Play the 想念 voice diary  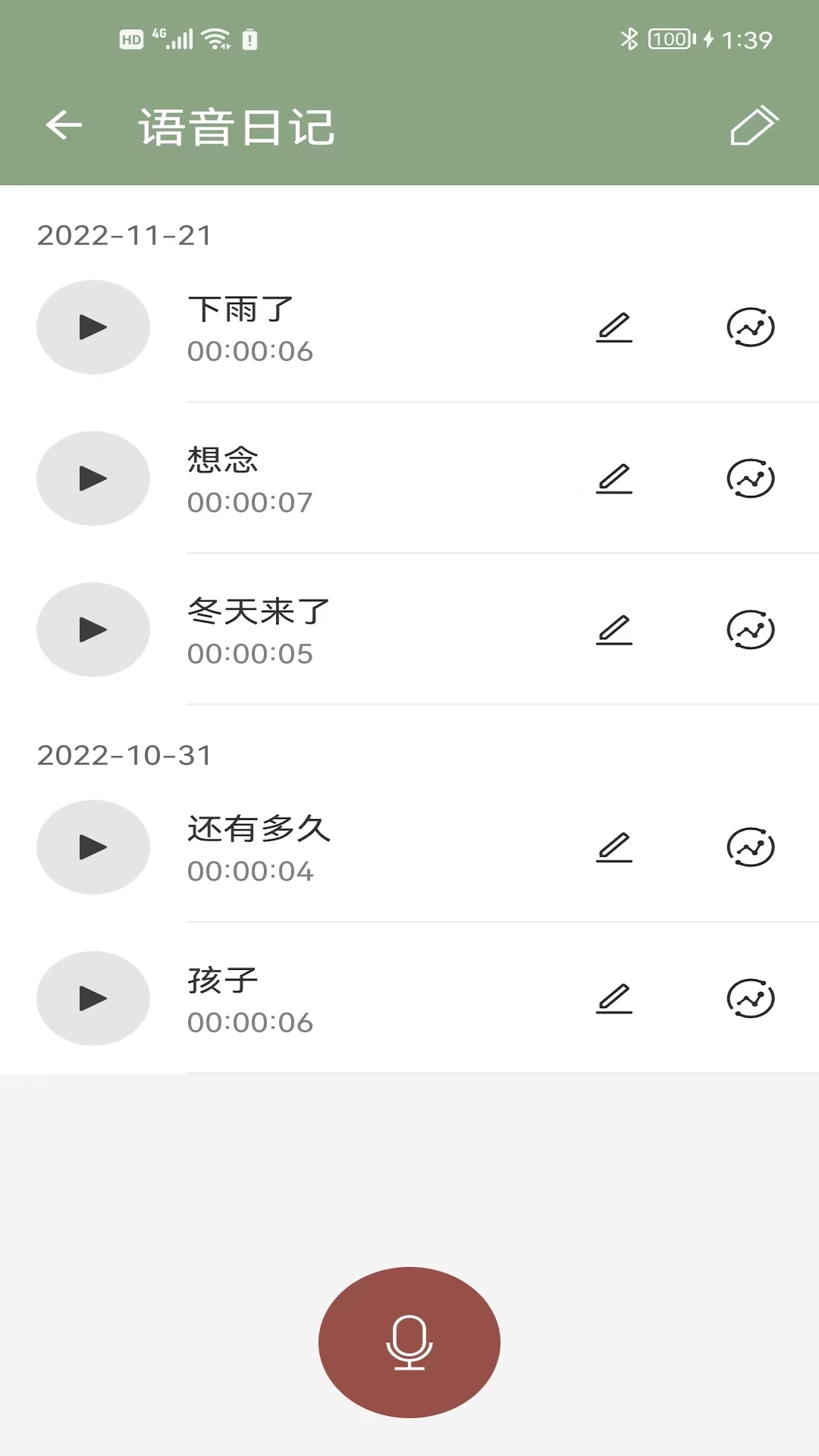point(93,479)
